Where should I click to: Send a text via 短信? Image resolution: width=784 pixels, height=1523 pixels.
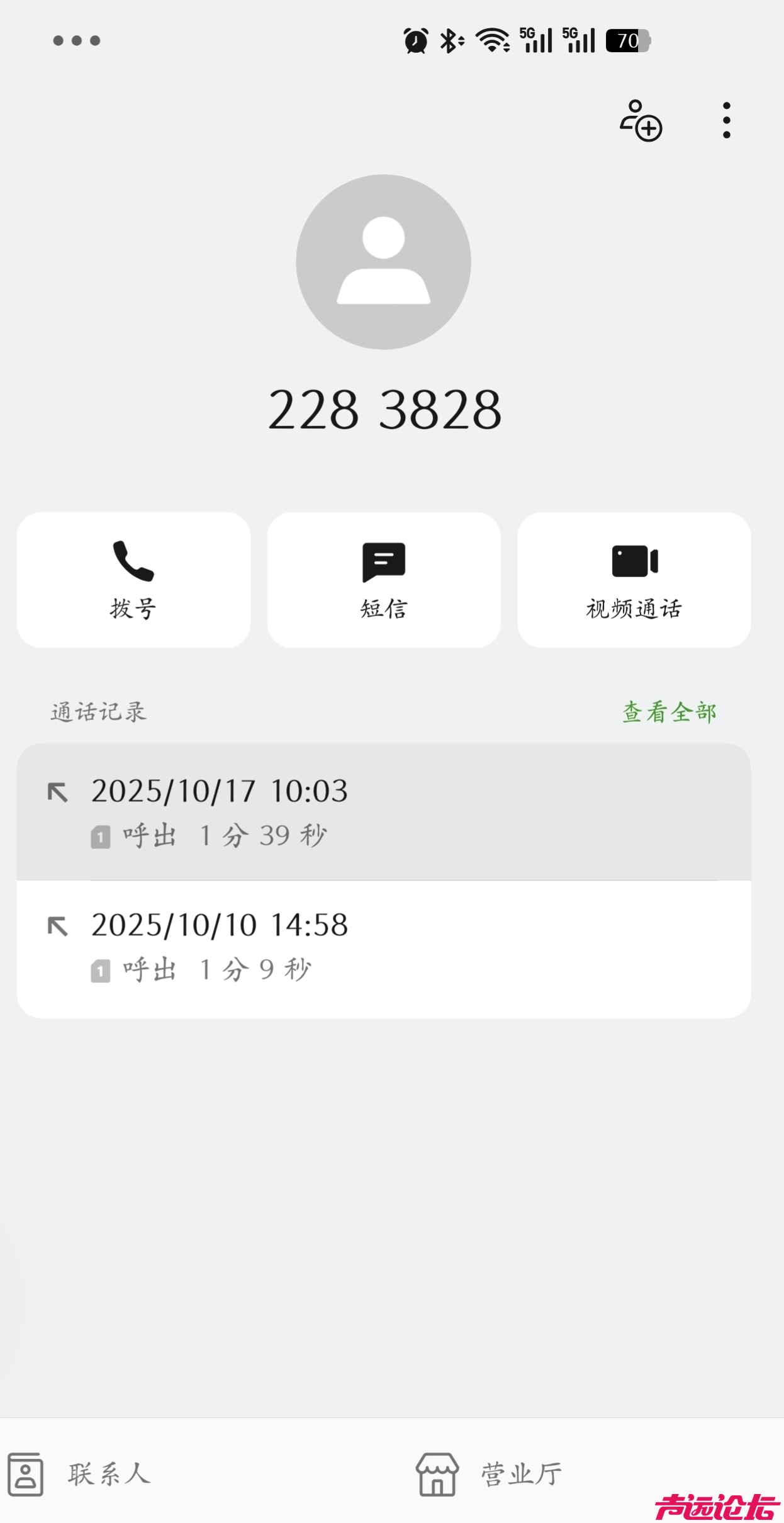click(x=384, y=580)
